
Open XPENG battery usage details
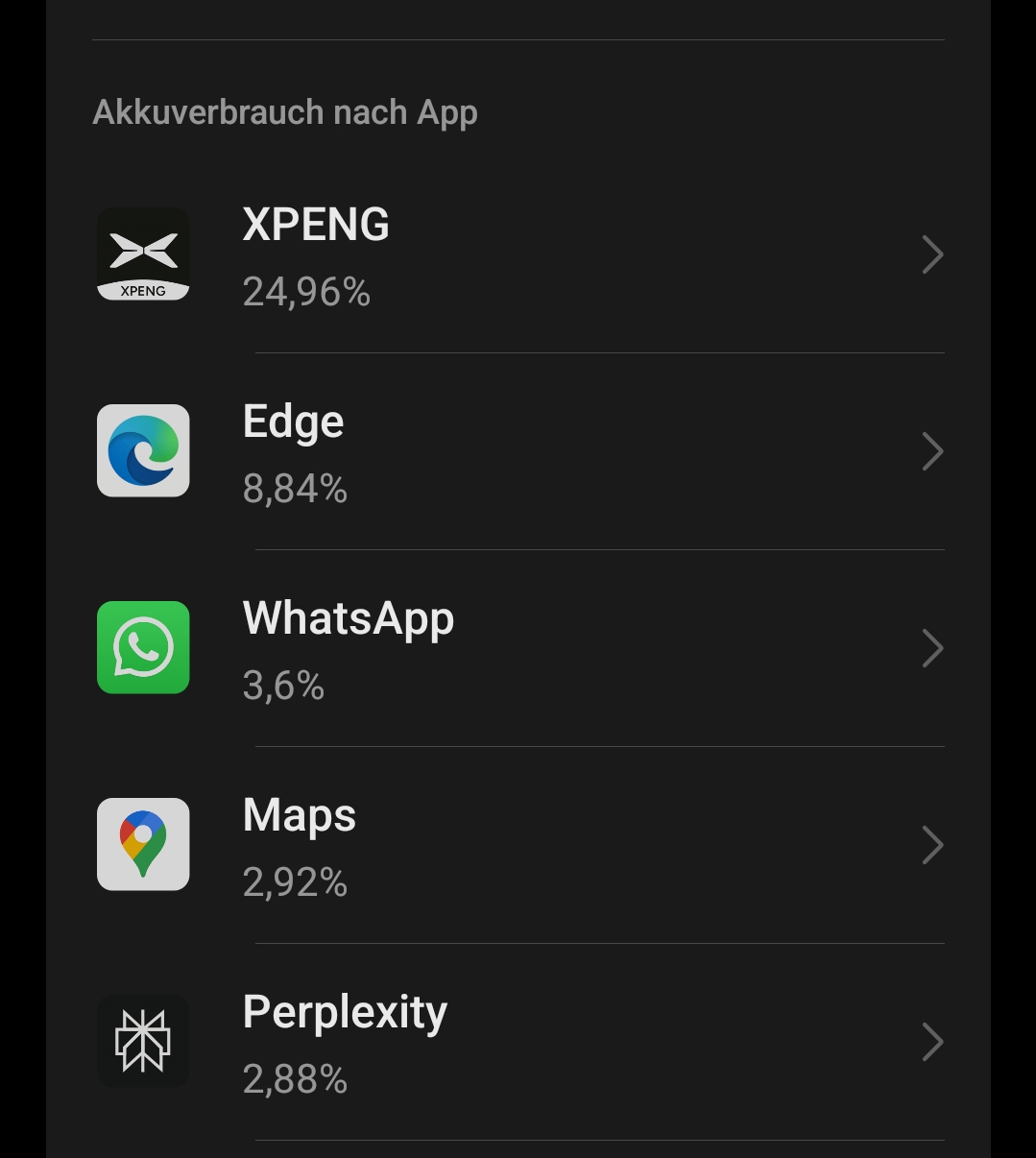coord(518,254)
